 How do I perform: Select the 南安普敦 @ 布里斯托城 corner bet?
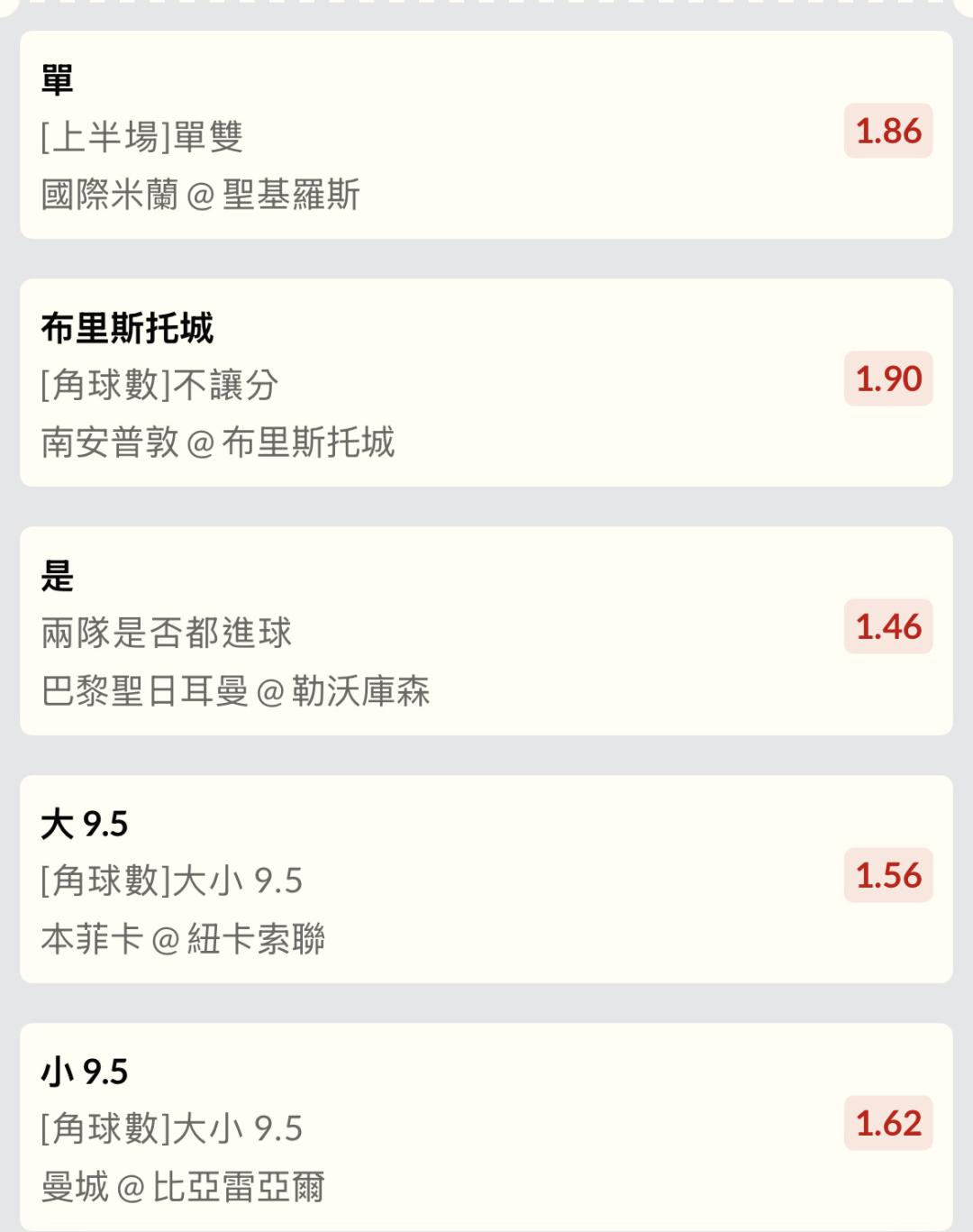tap(486, 383)
